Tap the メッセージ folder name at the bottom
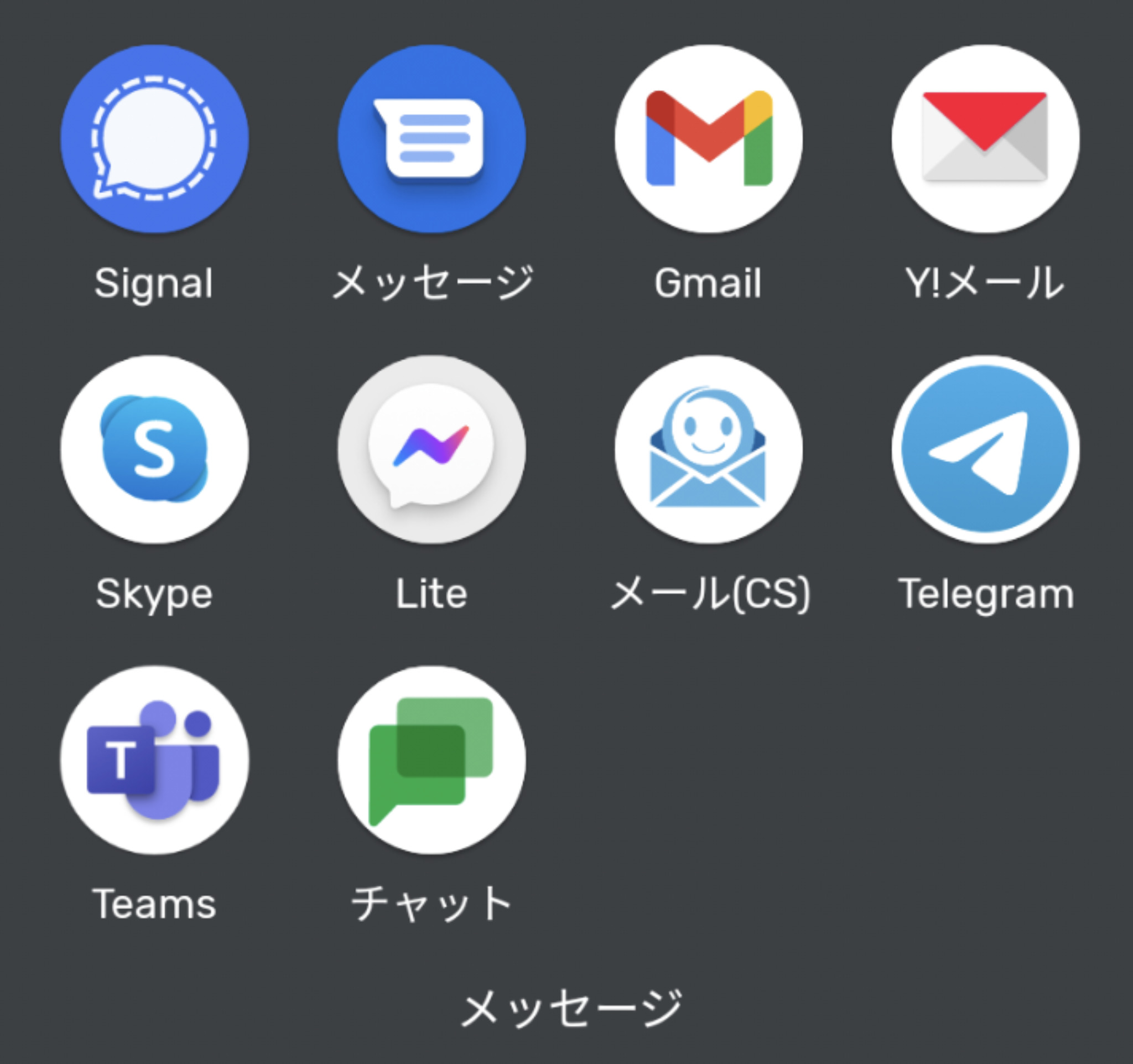This screenshot has height=1064, width=1133. coord(571,1008)
